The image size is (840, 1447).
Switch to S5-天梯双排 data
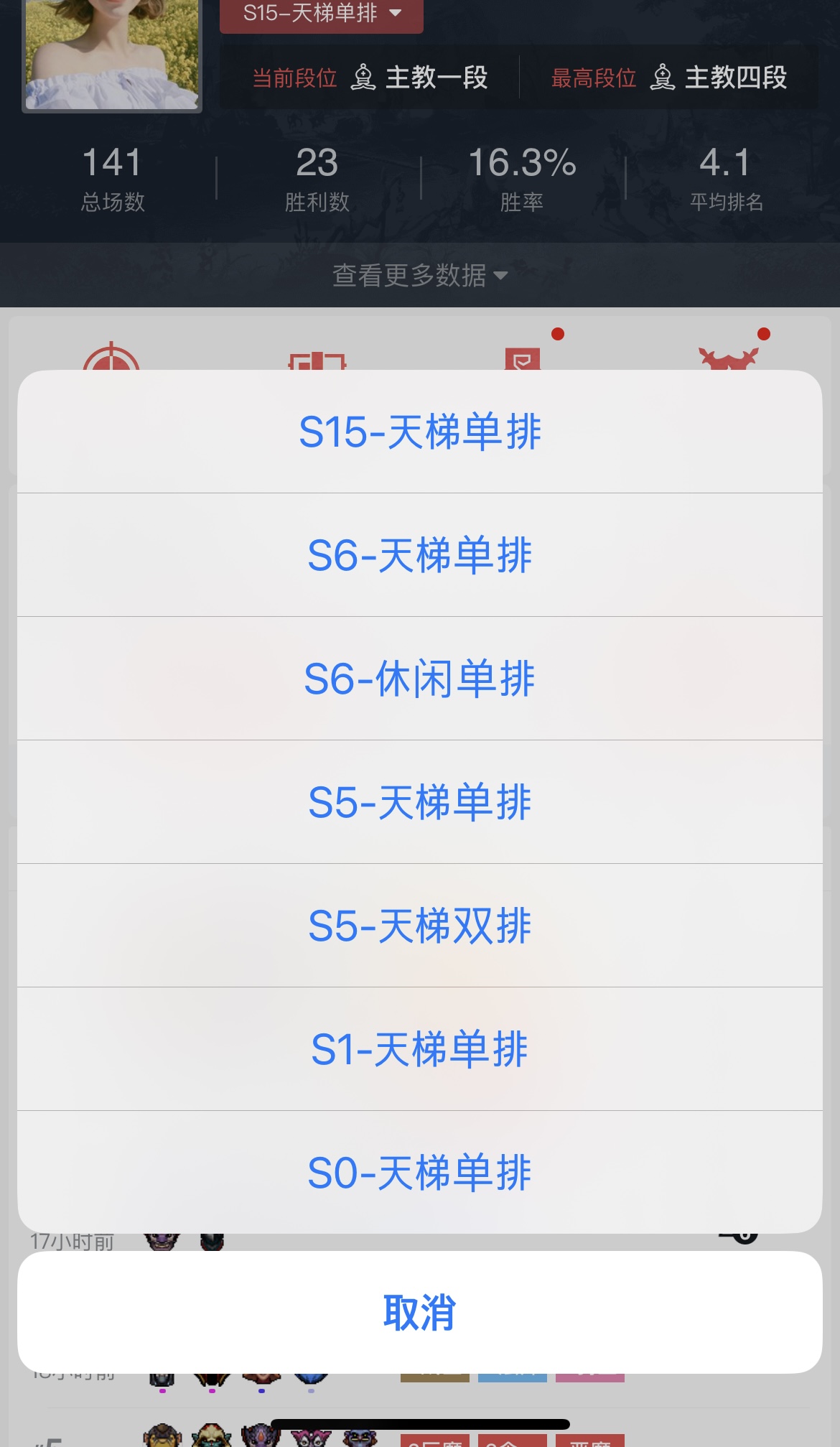pyautogui.click(x=420, y=926)
